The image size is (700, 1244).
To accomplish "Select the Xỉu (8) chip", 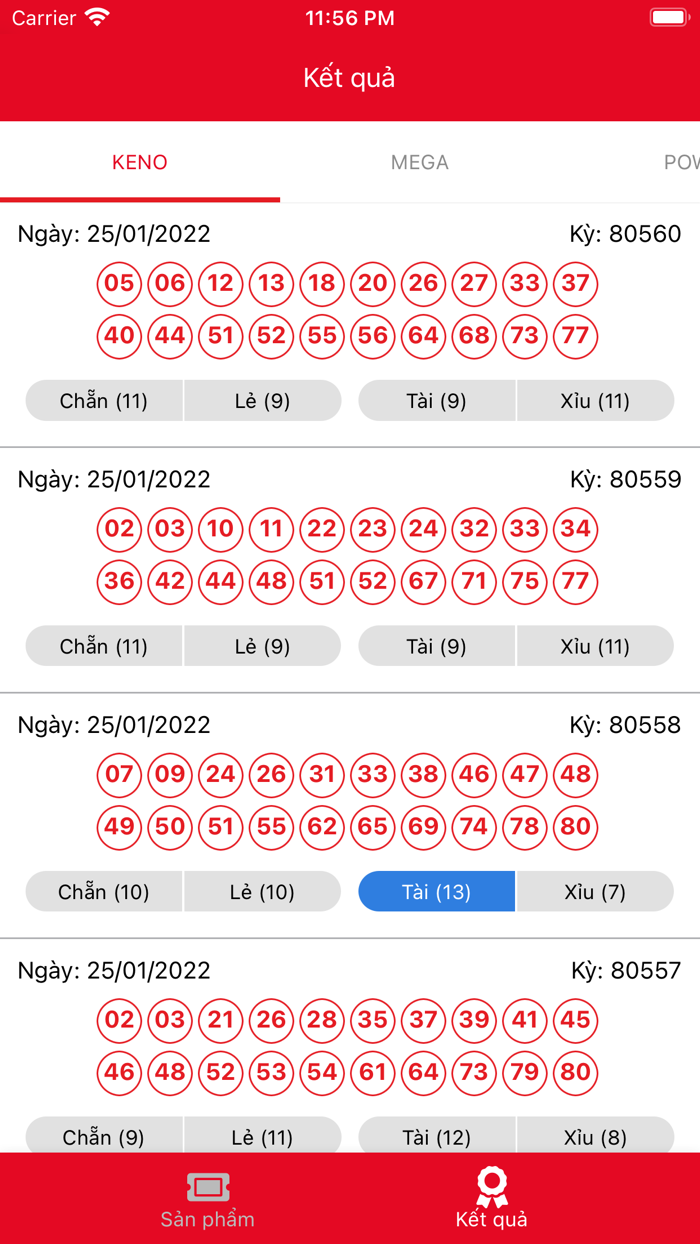I will click(x=595, y=1136).
